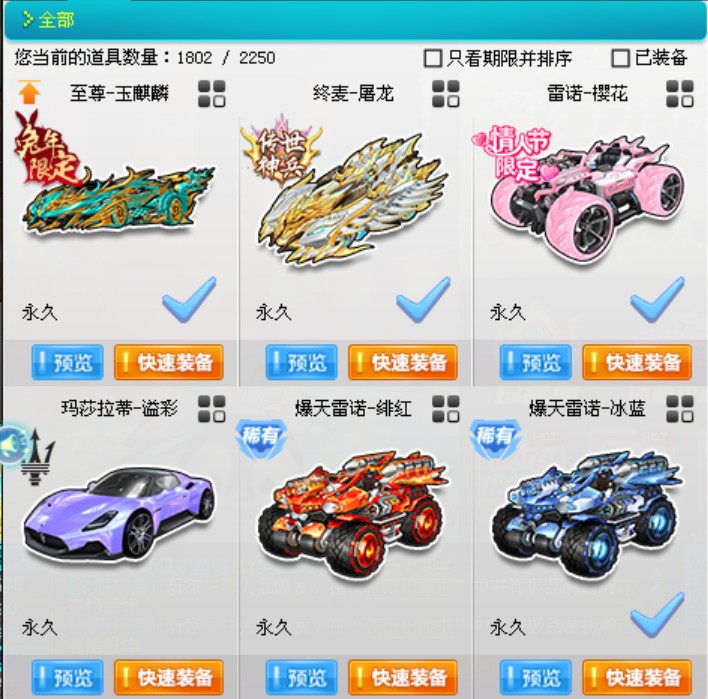The width and height of the screenshot is (708, 699).
Task: Tap the grid icon beside 至尊-玉麒麟
Action: coord(212,94)
